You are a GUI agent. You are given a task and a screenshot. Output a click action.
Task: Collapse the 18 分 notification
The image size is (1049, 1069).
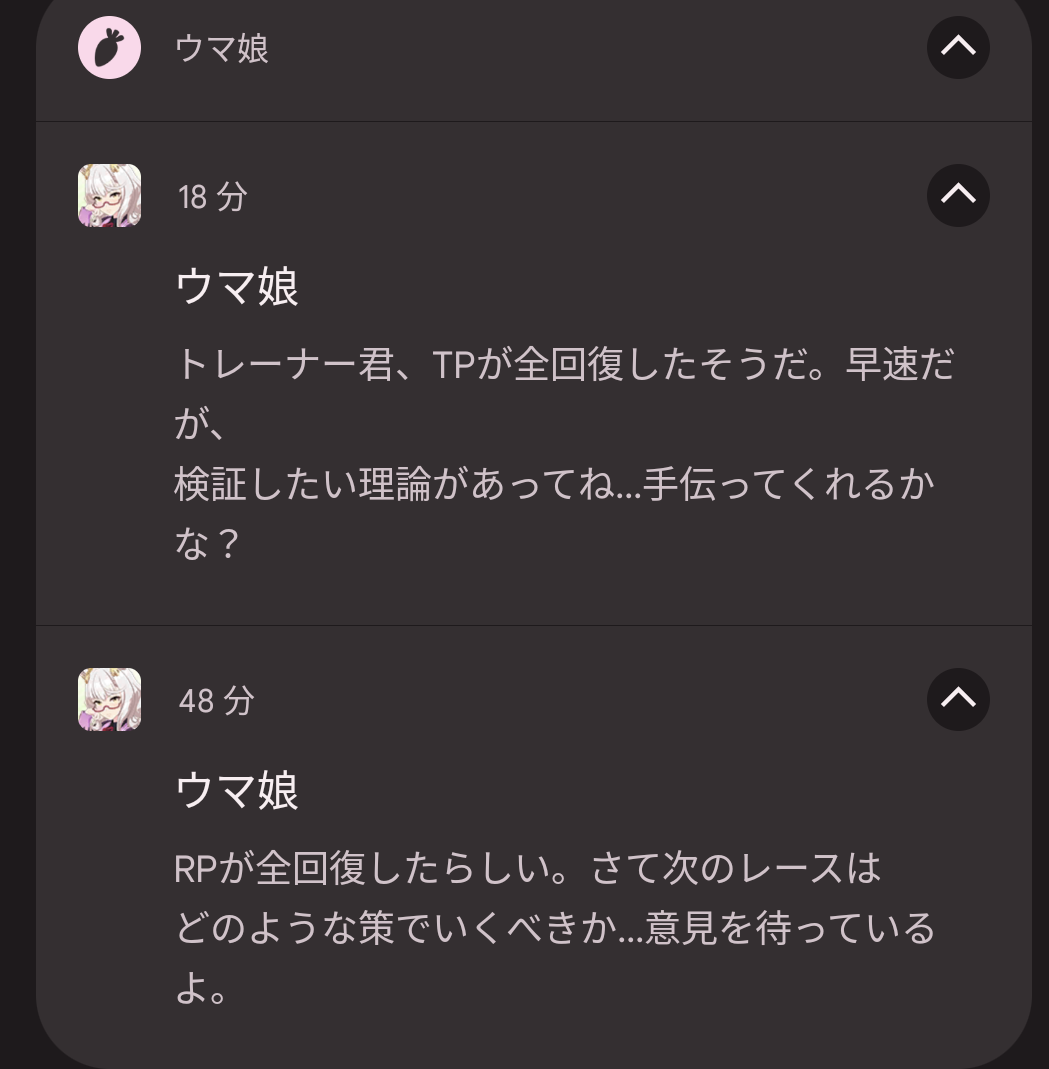coord(957,195)
